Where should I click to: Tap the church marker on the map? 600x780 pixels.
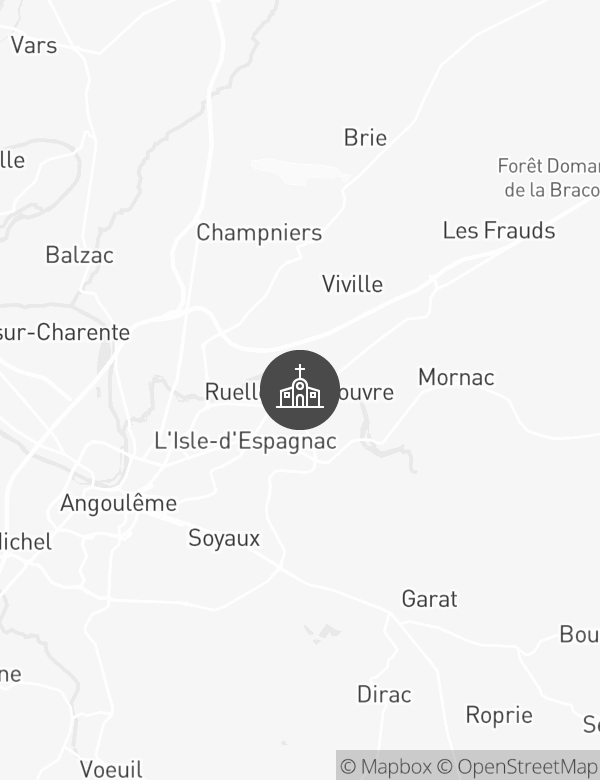coord(300,390)
